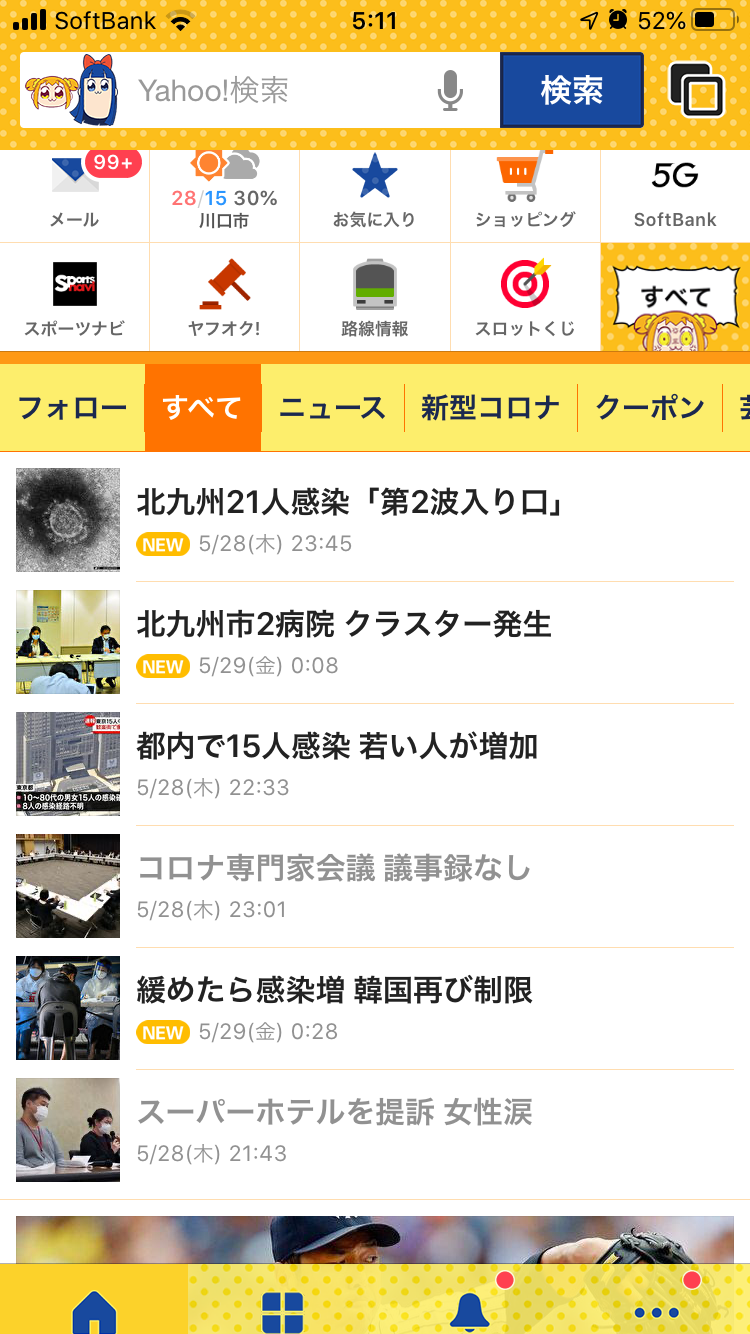Select the 新型コロナ tab
This screenshot has width=750, height=1334.
(x=490, y=408)
